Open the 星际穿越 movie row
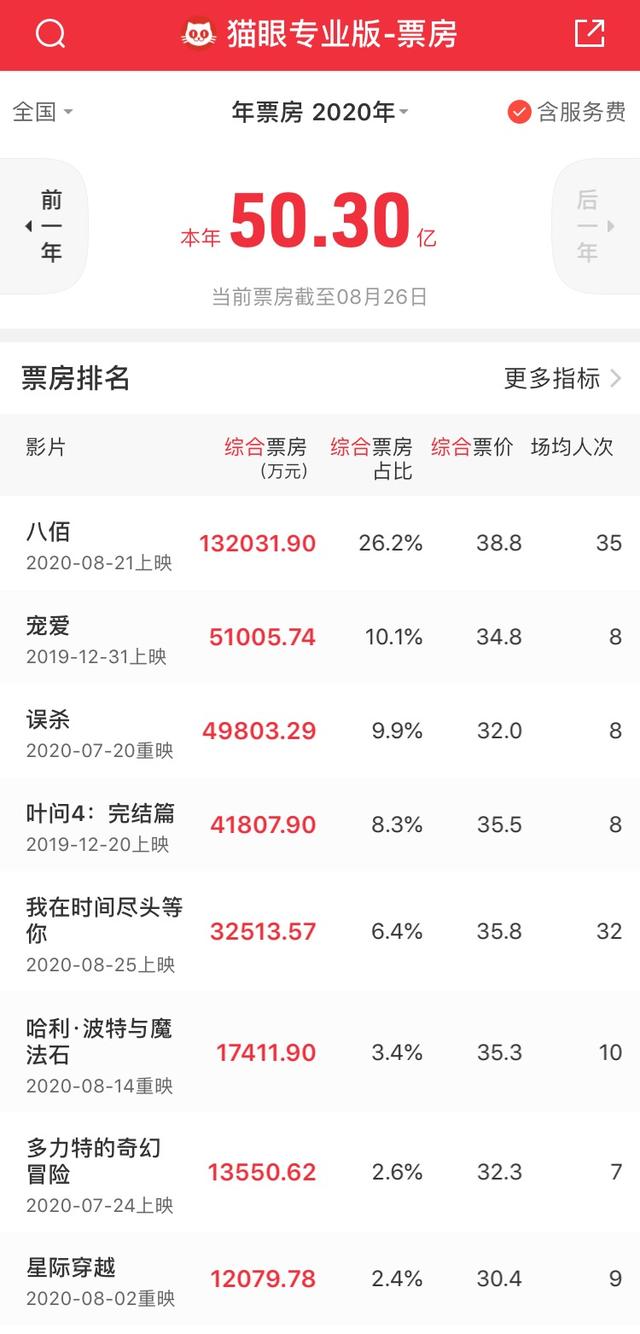640x1334 pixels. coord(320,1279)
